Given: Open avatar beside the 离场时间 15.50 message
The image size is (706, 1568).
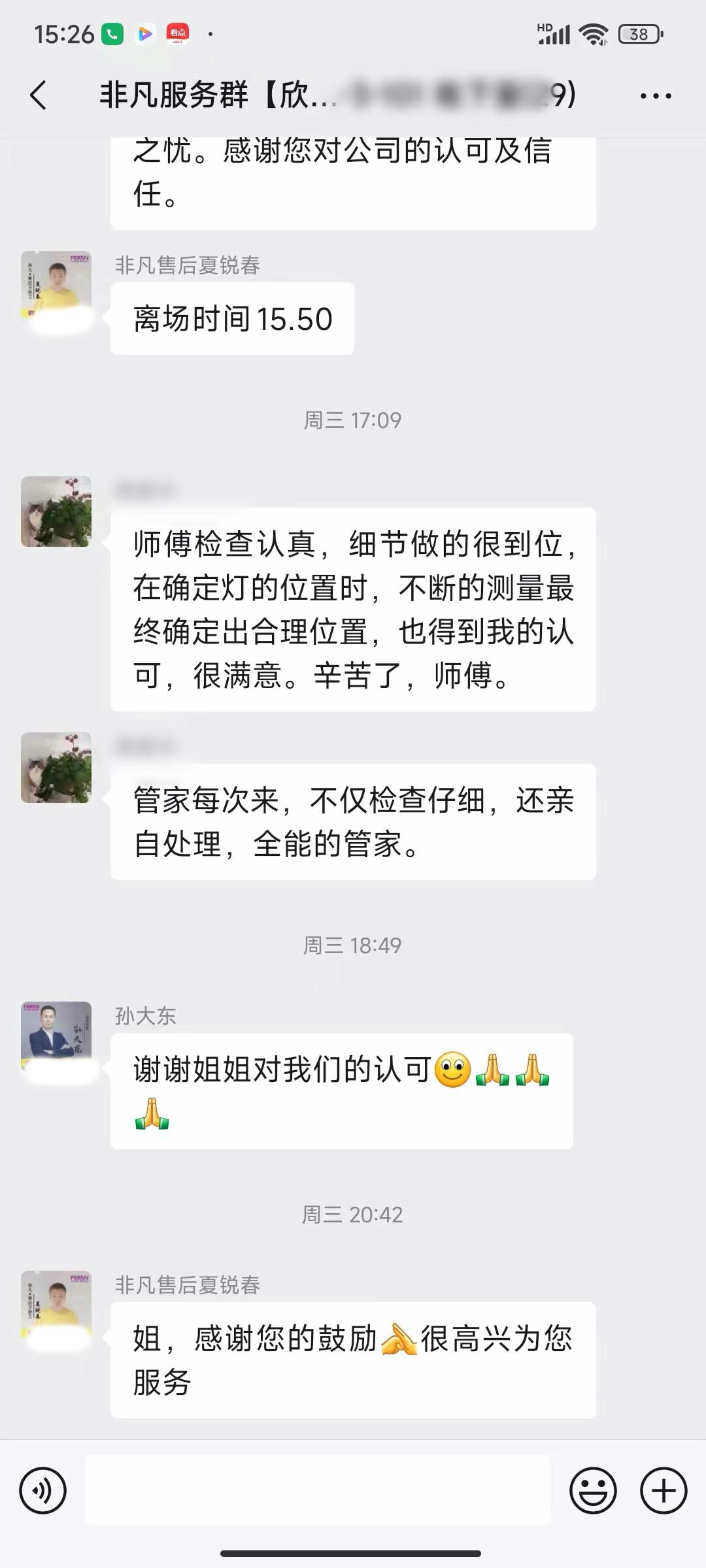Looking at the screenshot, I should [x=56, y=286].
